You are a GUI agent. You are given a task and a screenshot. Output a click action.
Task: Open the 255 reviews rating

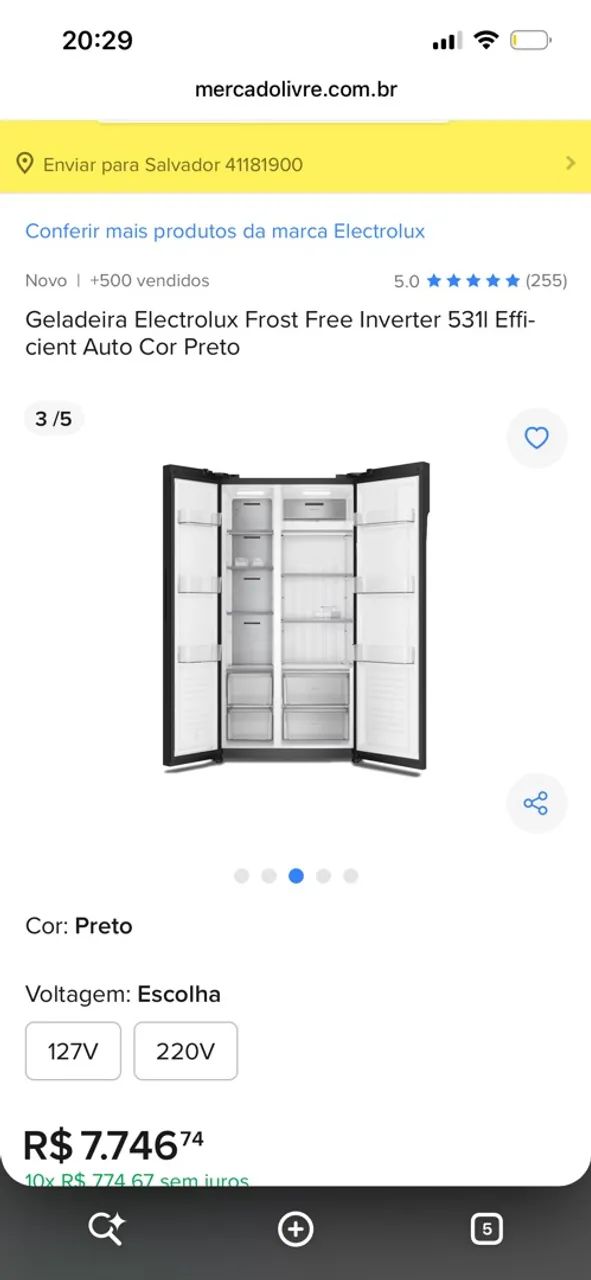pyautogui.click(x=480, y=281)
